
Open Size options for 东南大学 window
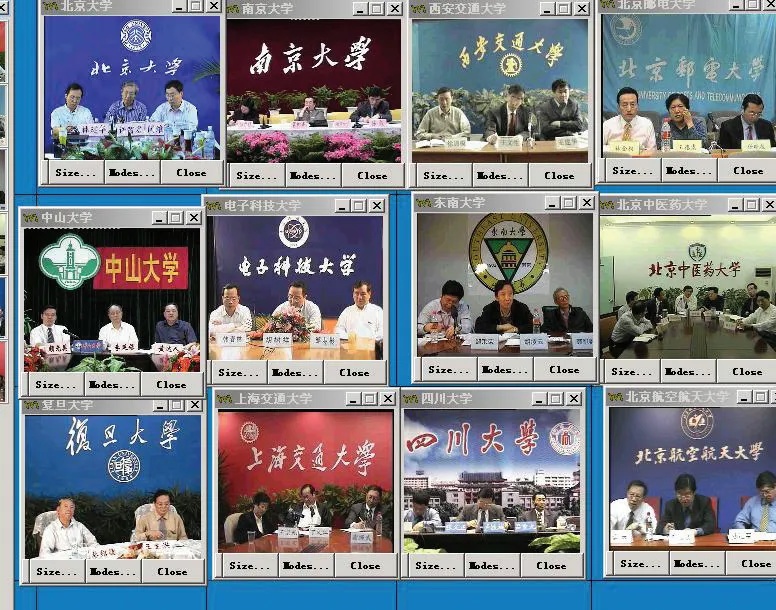tap(449, 369)
